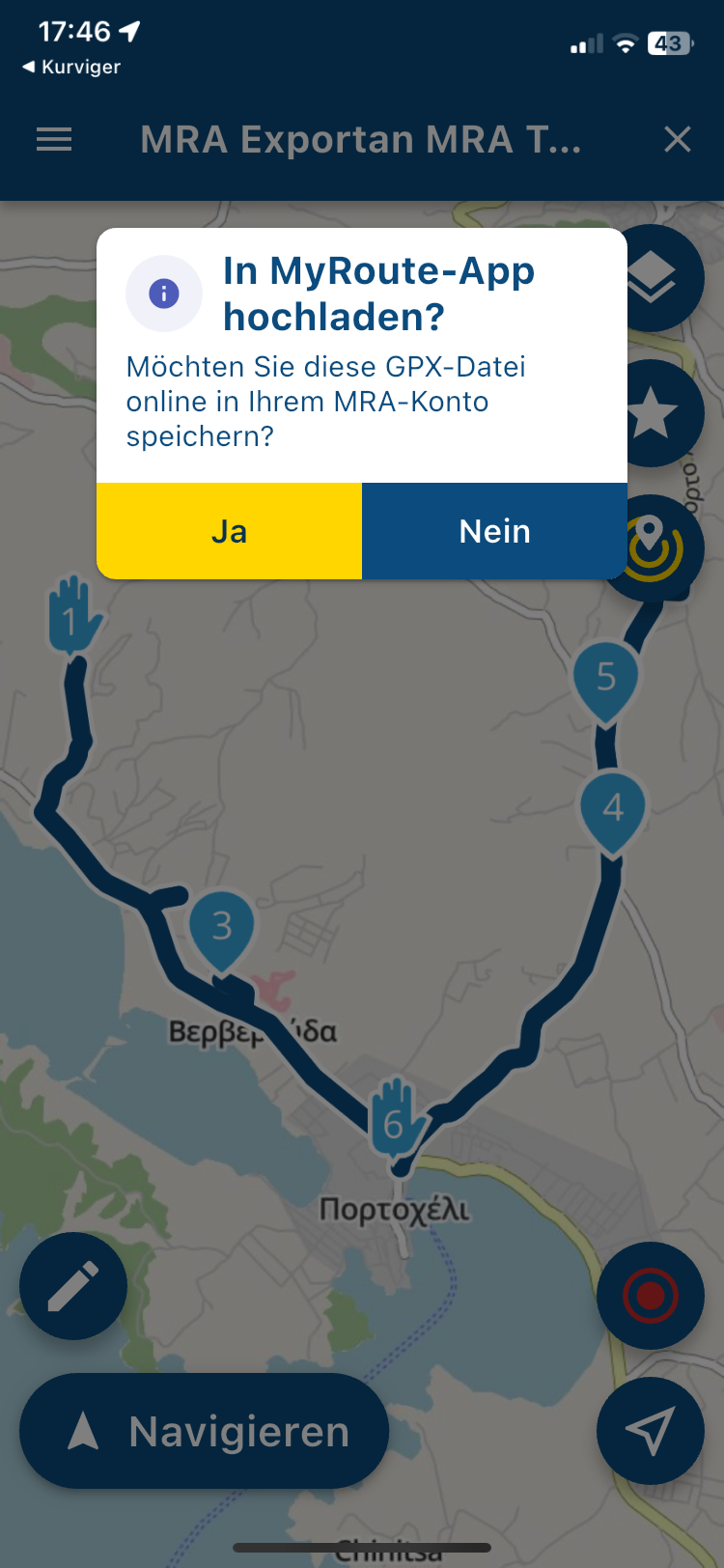This screenshot has width=724, height=1568.
Task: Open the map layers button
Action: tap(666, 279)
